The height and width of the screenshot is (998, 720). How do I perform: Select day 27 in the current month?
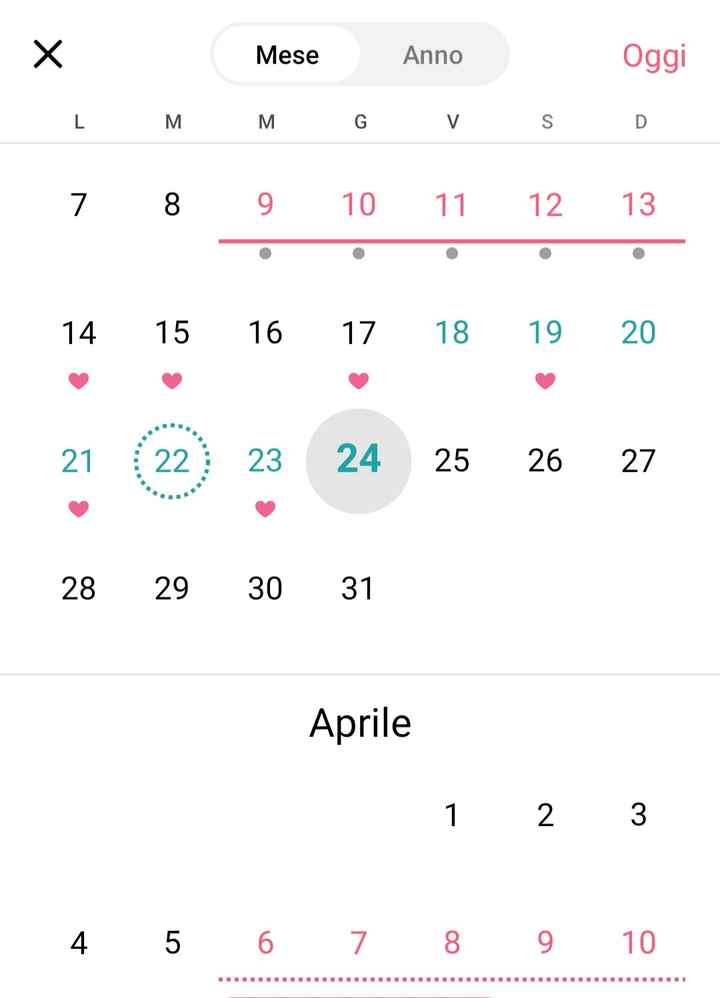tap(638, 461)
